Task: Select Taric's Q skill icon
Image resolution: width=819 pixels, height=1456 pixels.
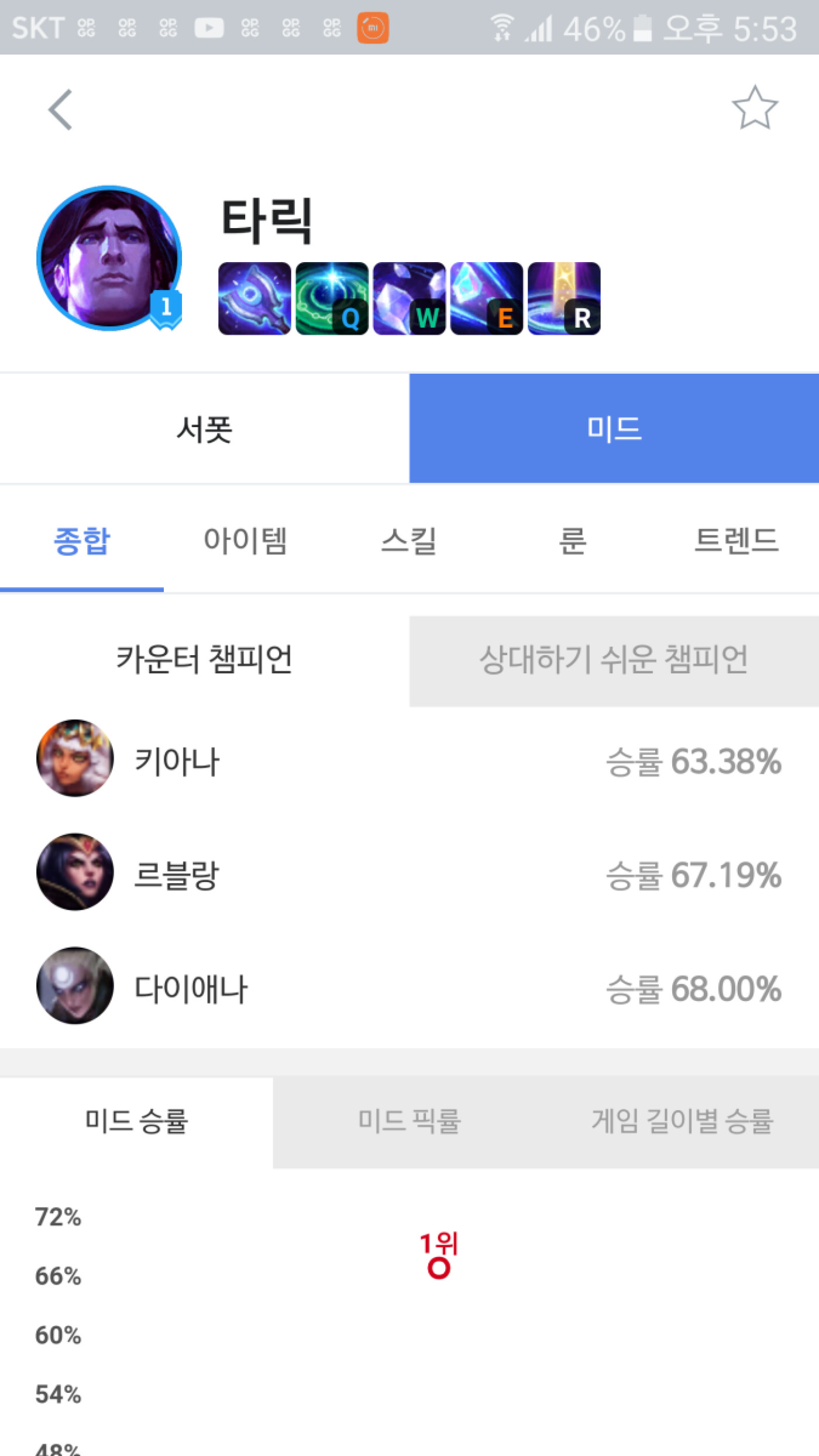Action: [331, 298]
